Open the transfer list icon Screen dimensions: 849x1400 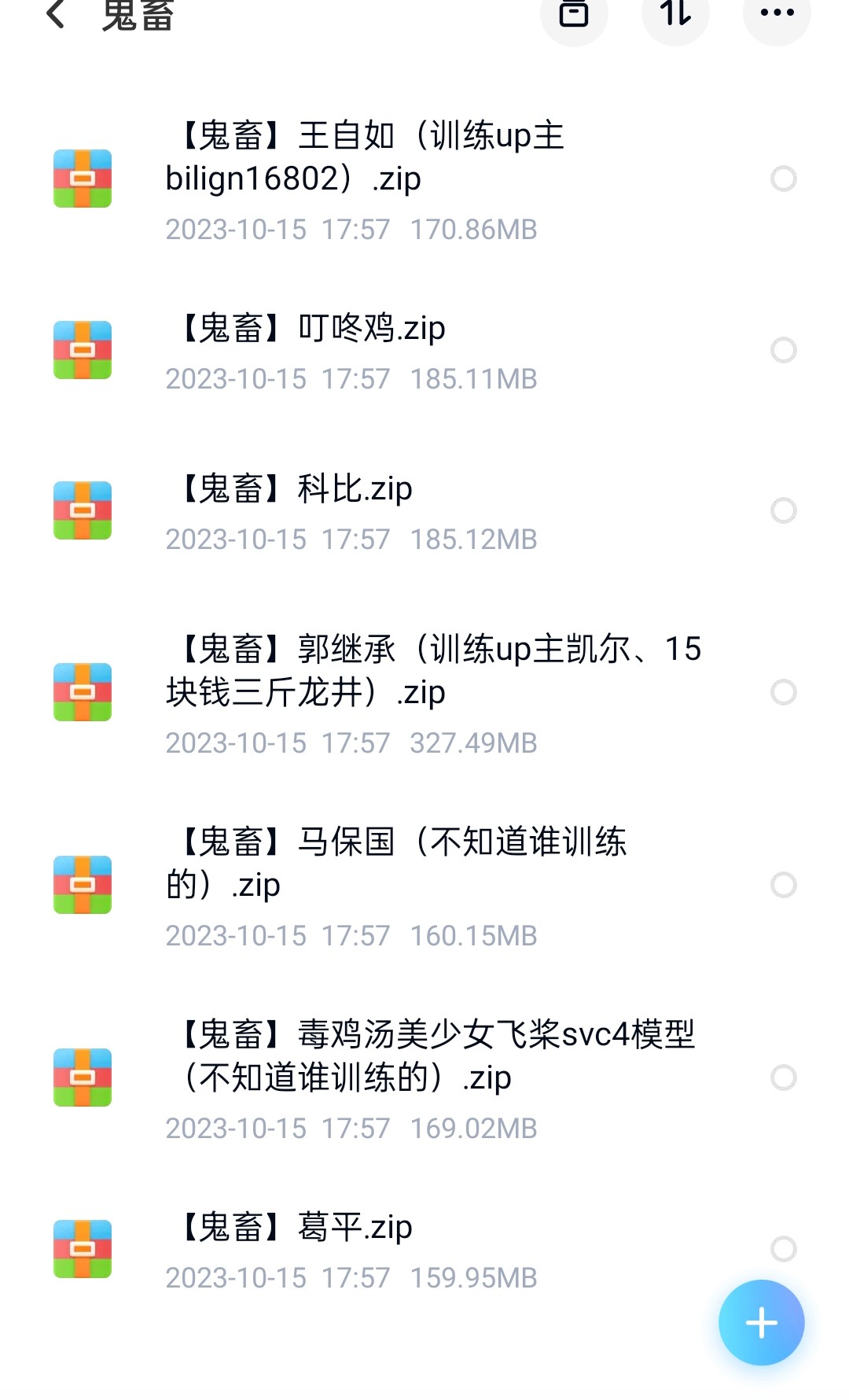[x=574, y=13]
